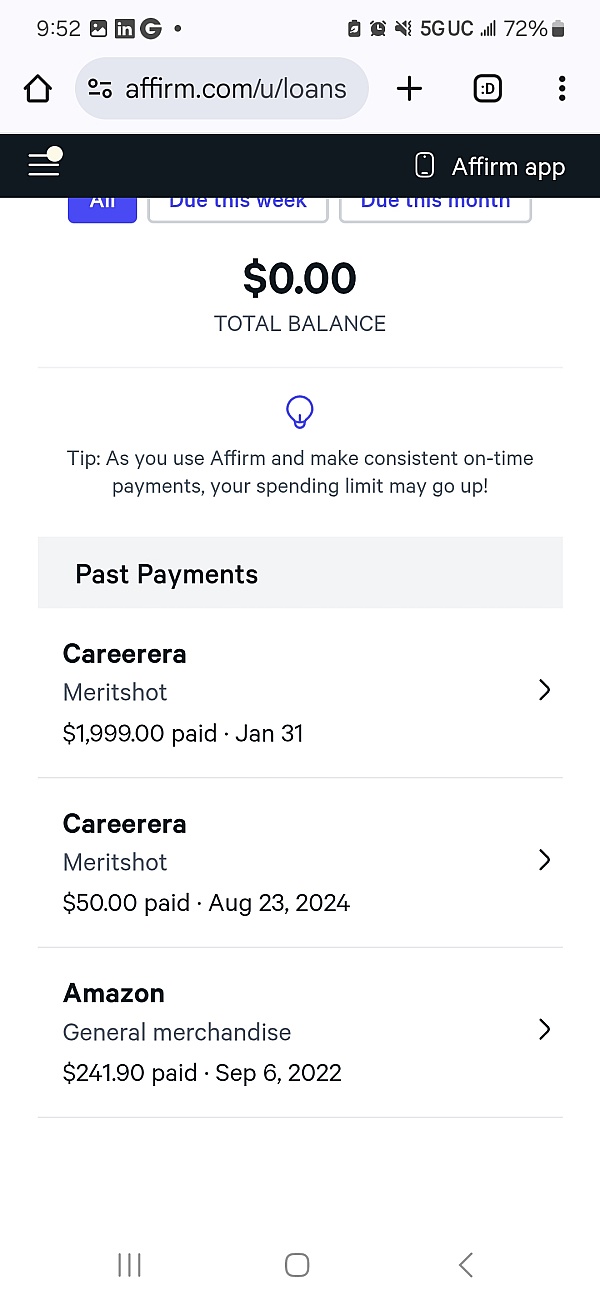
Task: Open the $1,999.00 Careerera payment
Action: [x=300, y=693]
